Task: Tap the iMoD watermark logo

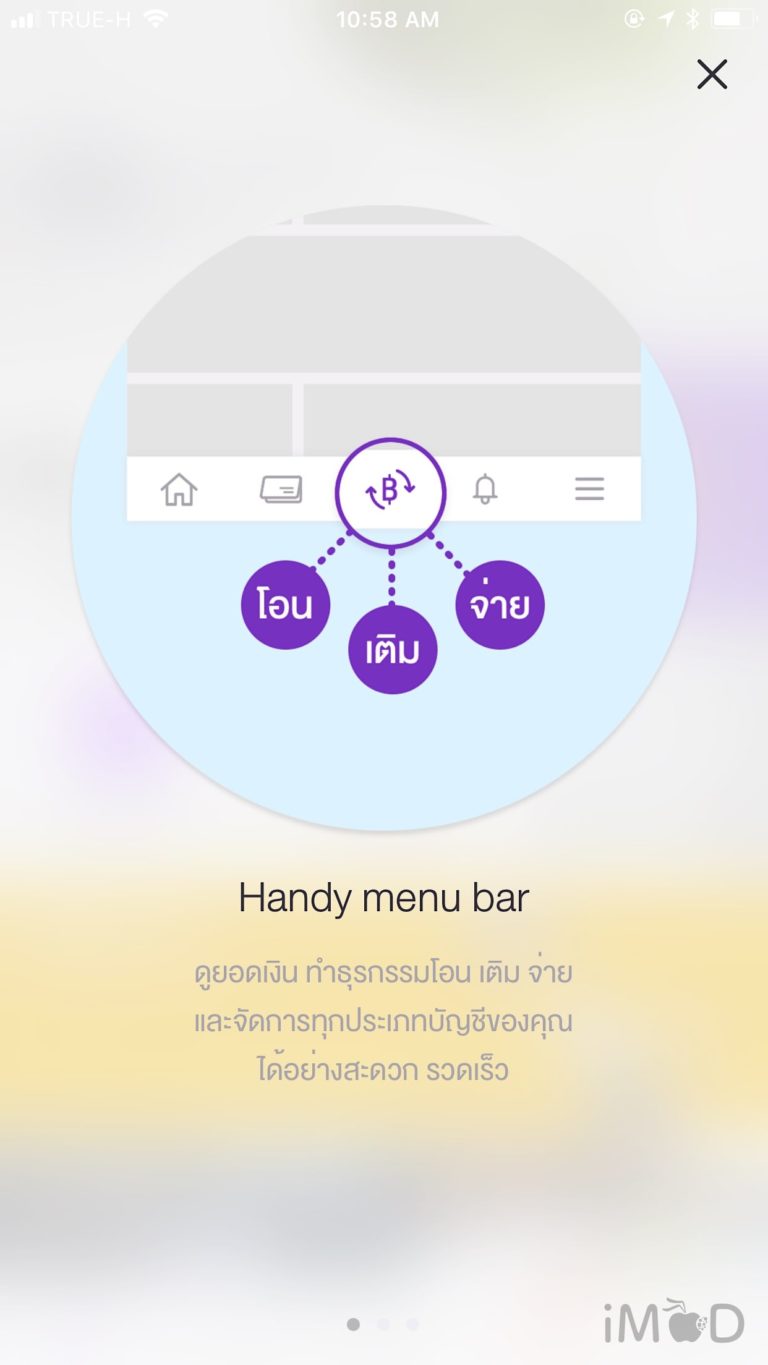Action: 673,1320
